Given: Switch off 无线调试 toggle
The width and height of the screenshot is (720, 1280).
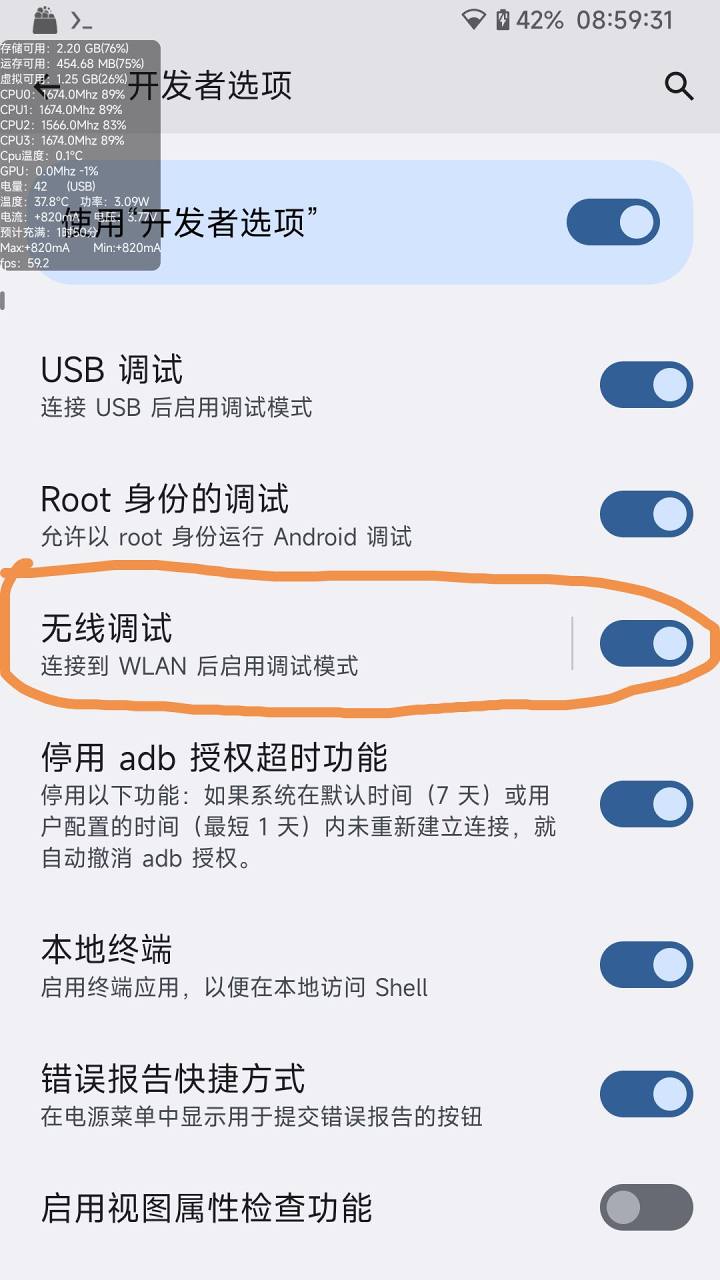Looking at the screenshot, I should (x=646, y=643).
